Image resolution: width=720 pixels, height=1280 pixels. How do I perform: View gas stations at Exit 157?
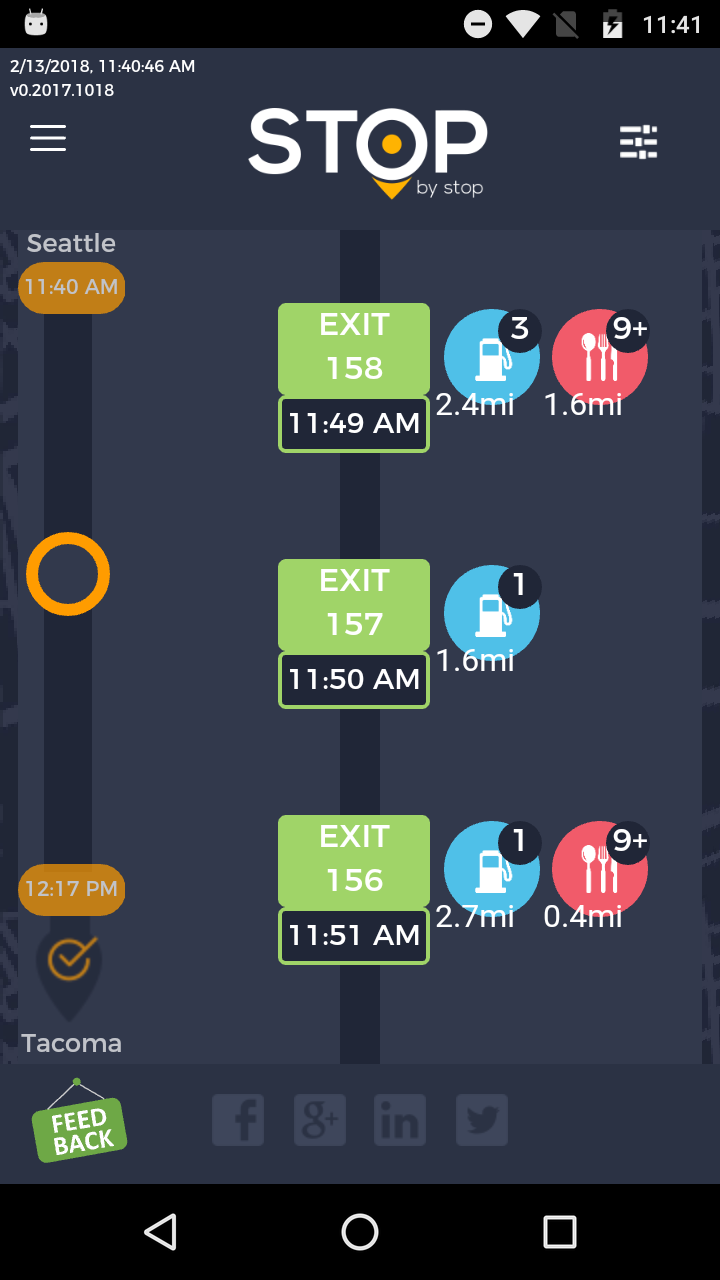point(491,614)
